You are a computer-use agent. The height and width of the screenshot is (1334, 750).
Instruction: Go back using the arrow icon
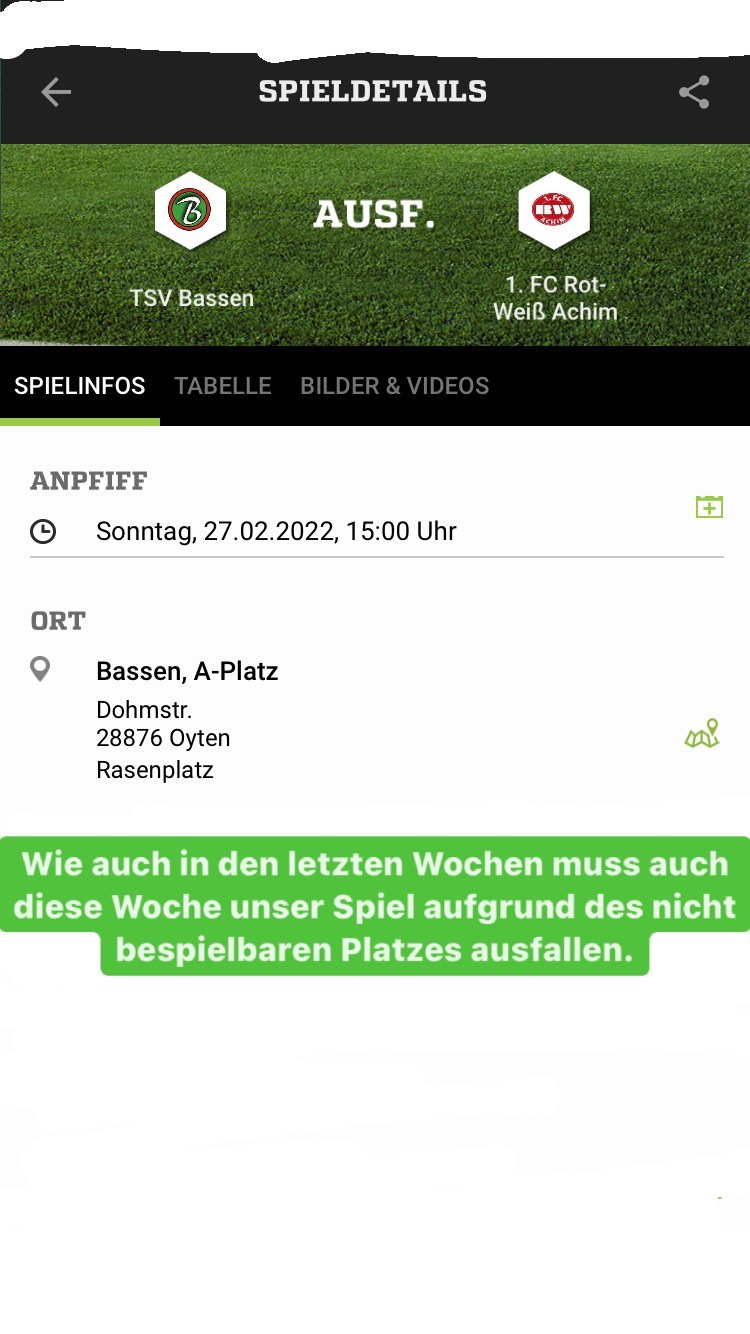click(x=56, y=92)
